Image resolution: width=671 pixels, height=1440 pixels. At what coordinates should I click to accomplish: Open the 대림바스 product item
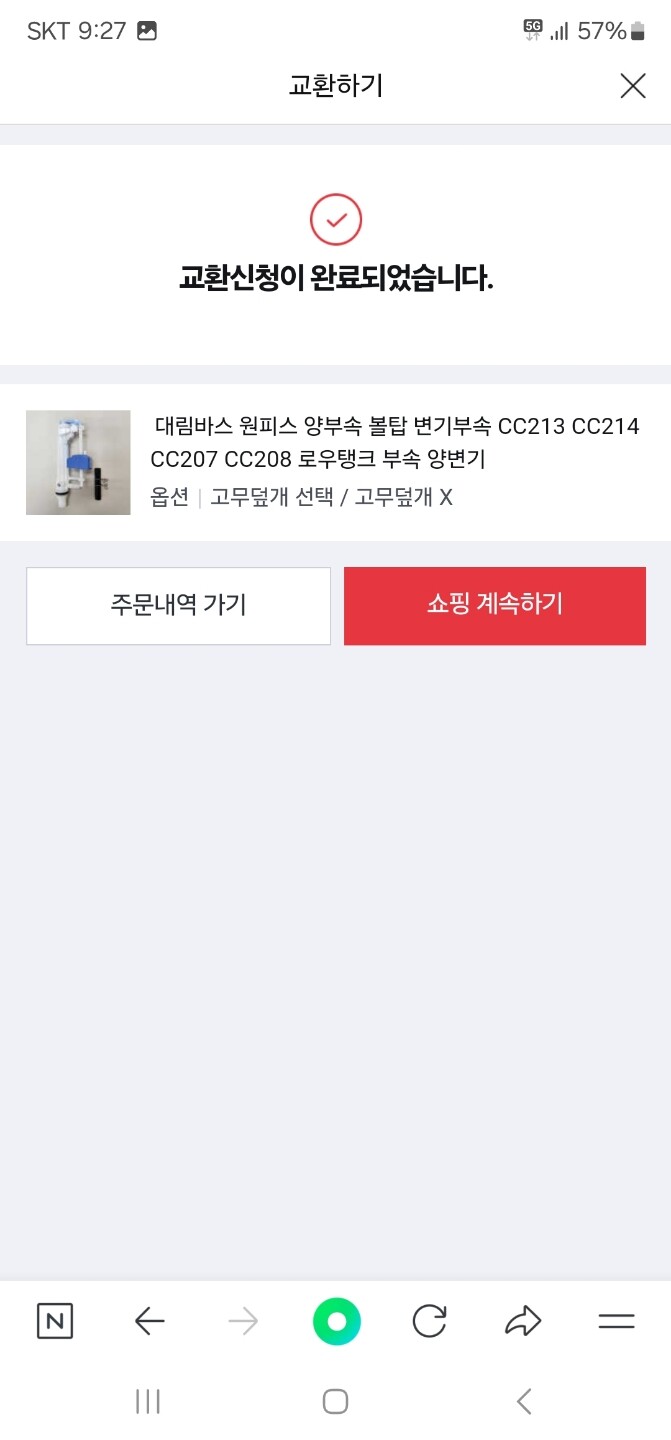pyautogui.click(x=335, y=462)
